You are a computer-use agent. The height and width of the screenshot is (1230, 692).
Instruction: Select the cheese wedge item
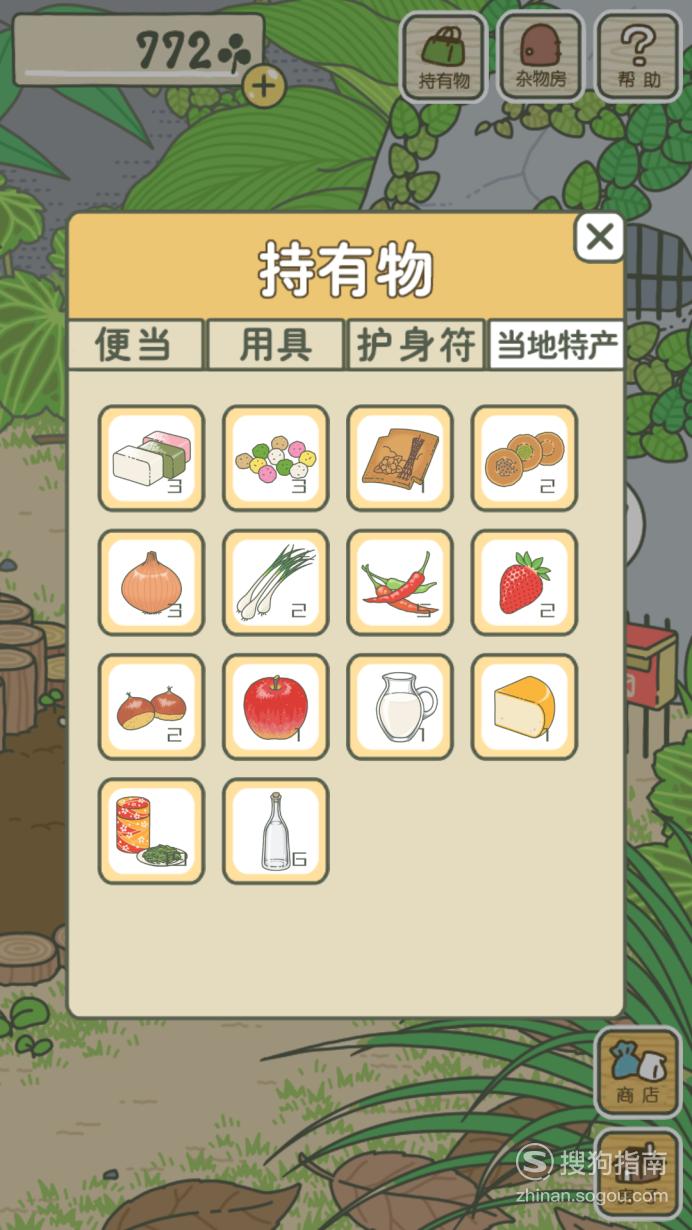524,707
